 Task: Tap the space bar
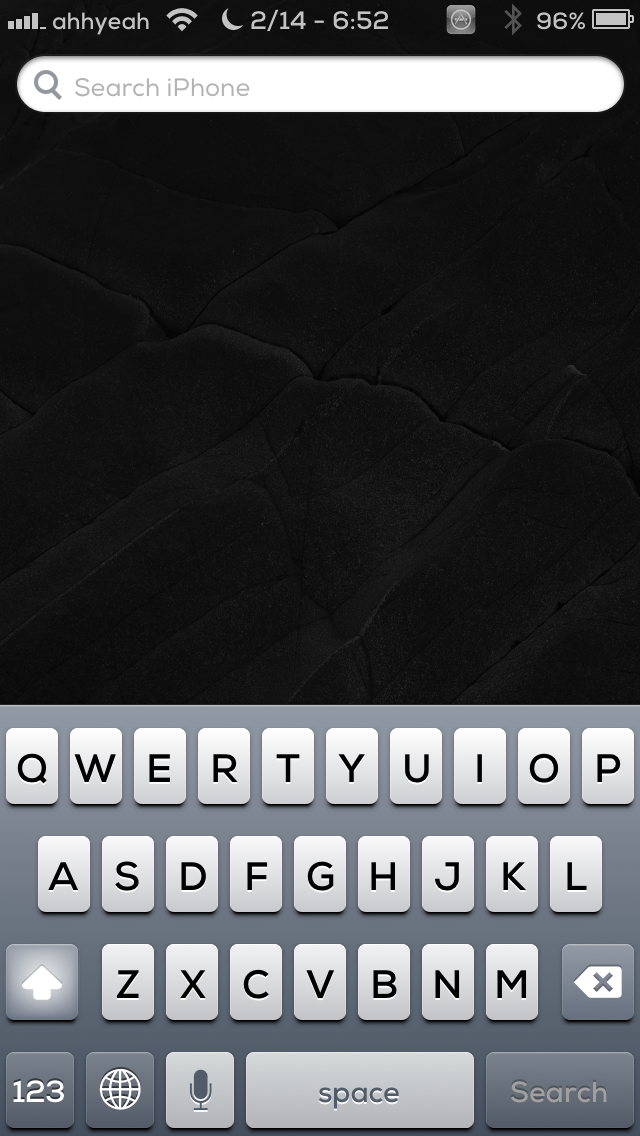coord(359,1091)
